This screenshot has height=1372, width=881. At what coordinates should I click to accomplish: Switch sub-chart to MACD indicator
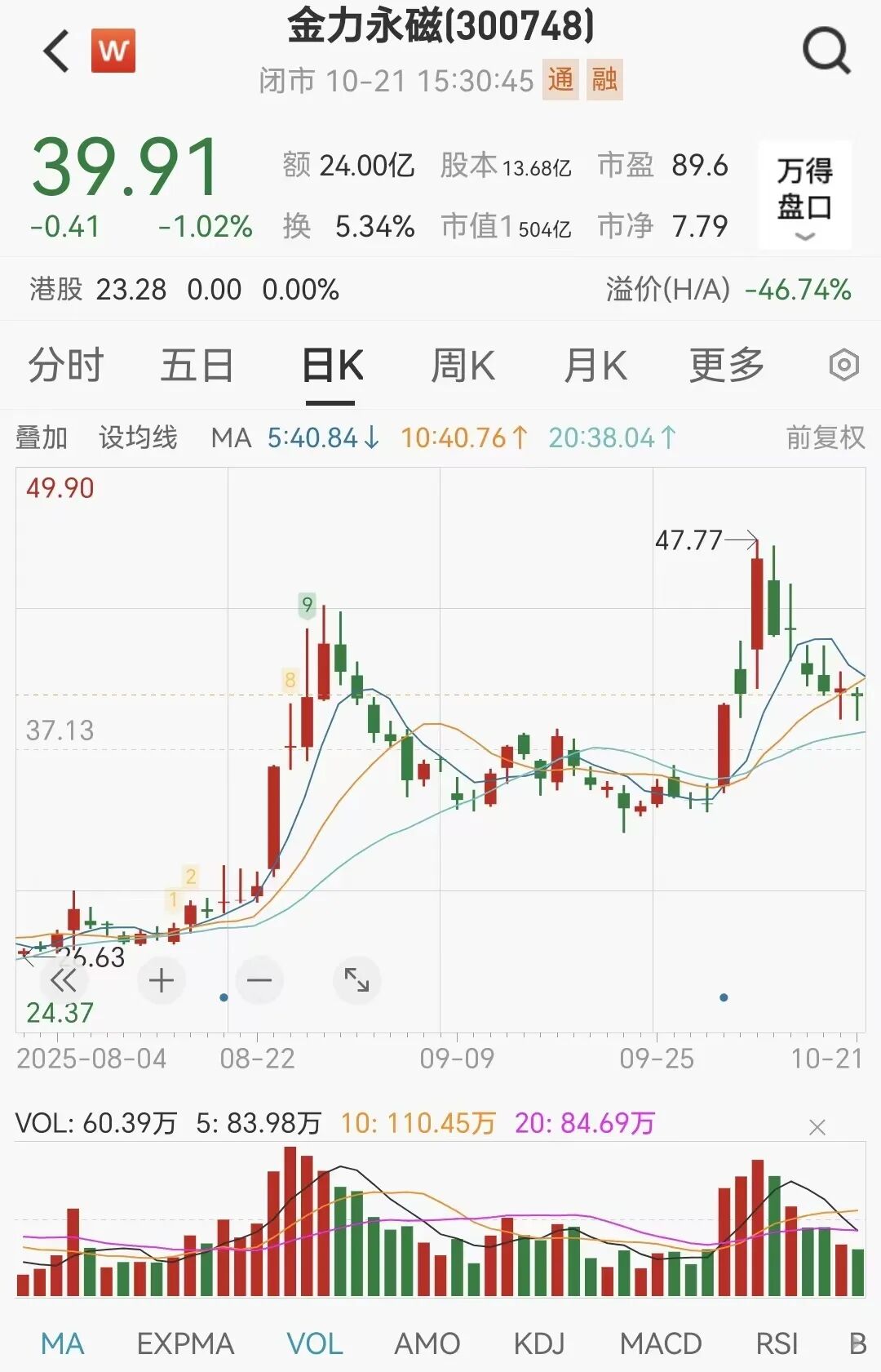click(661, 1343)
